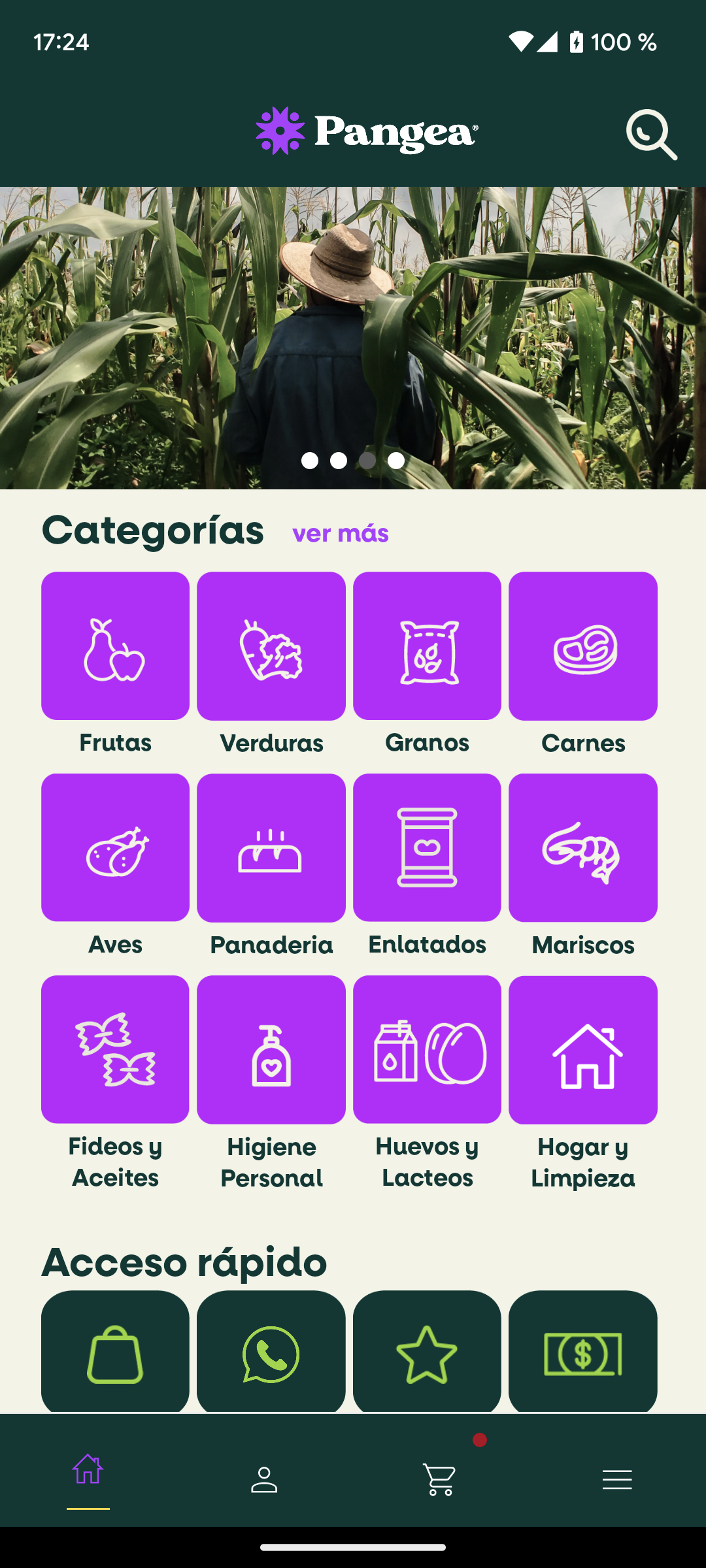This screenshot has width=706, height=1568.
Task: View the Aves category
Action: [115, 848]
